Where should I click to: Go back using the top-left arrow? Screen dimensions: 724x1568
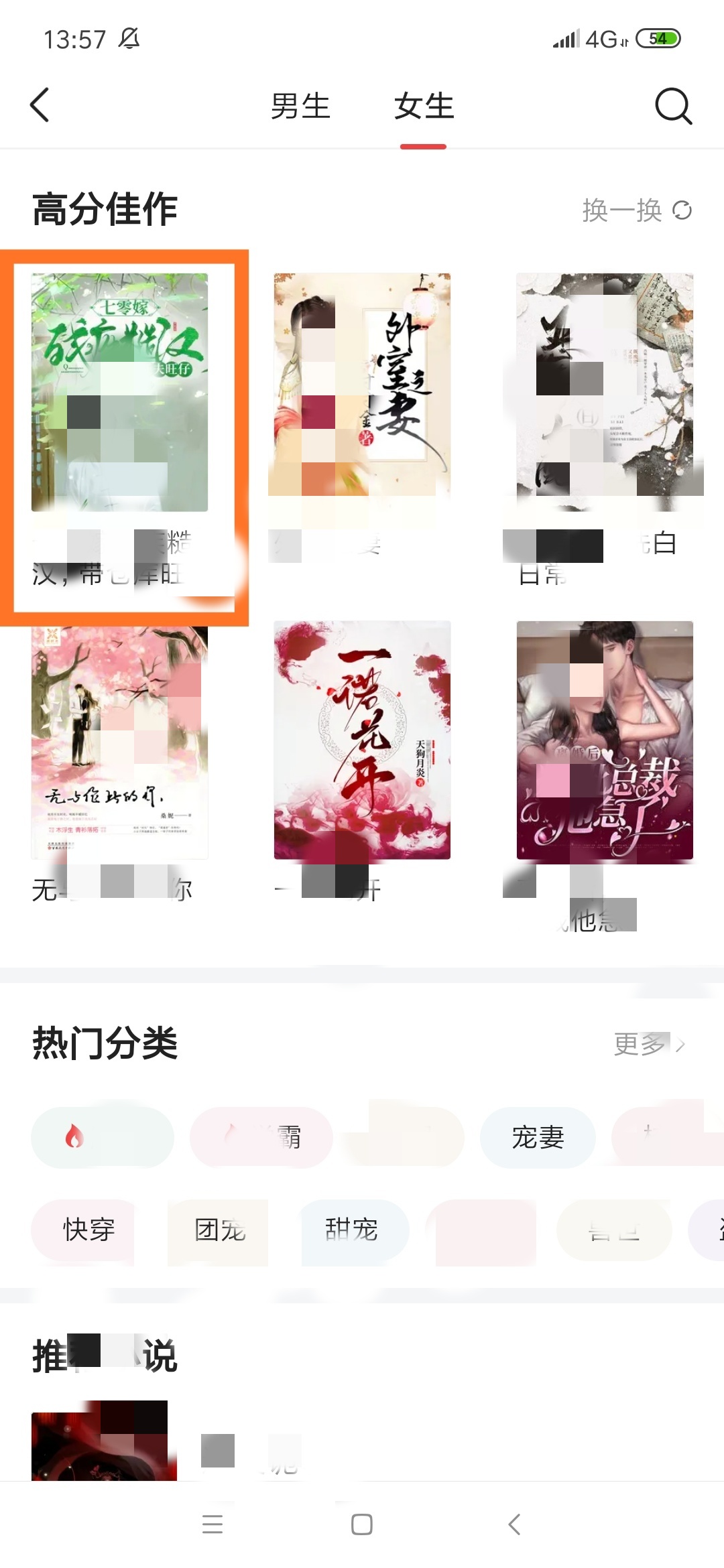(40, 105)
